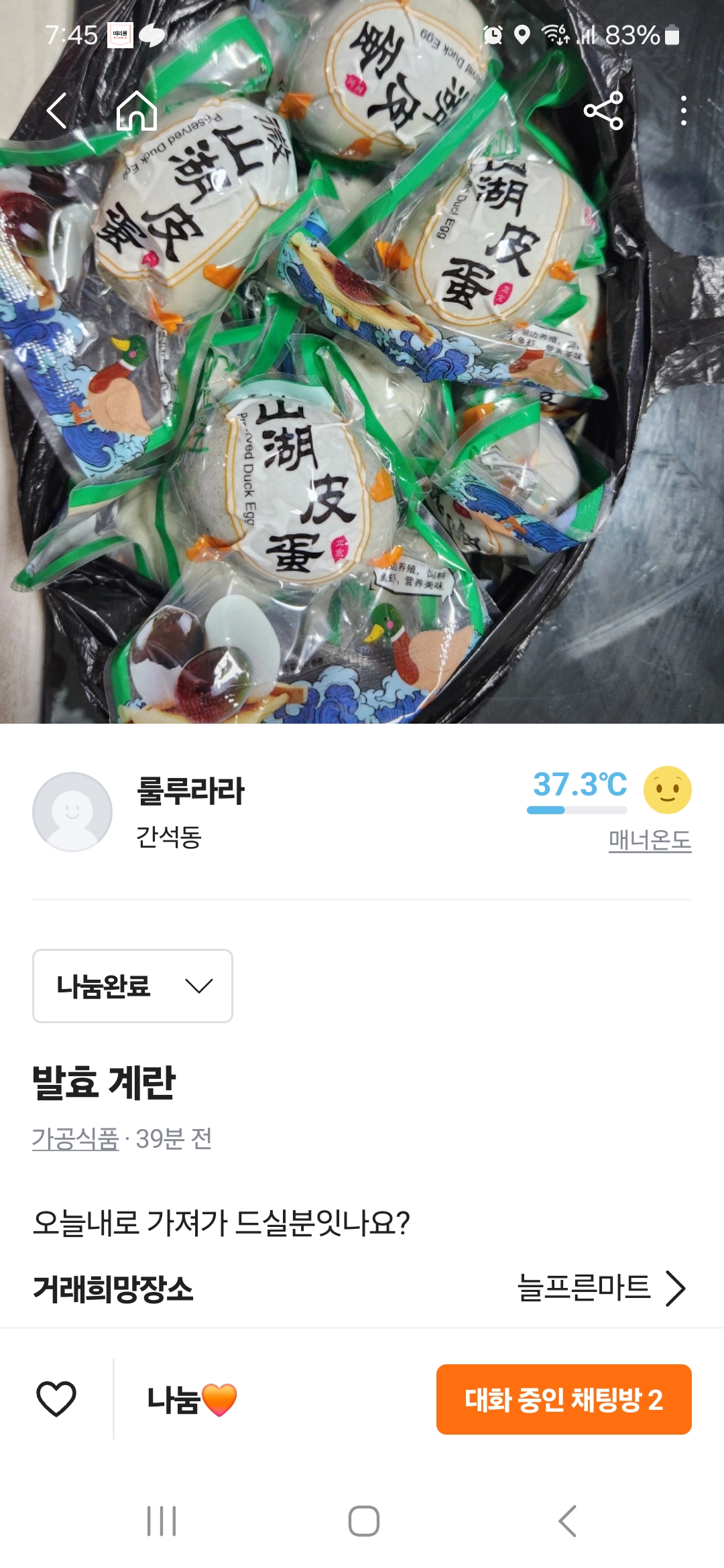View the 룰루라라 seller profile

pyautogui.click(x=190, y=791)
